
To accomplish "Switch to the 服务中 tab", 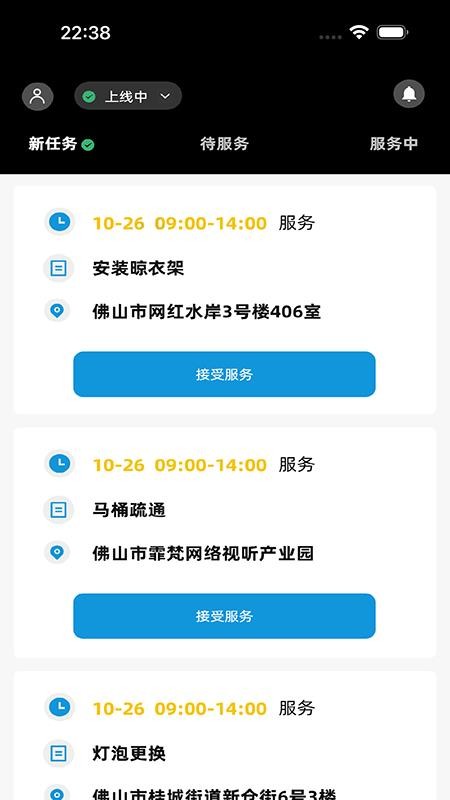I will [394, 144].
